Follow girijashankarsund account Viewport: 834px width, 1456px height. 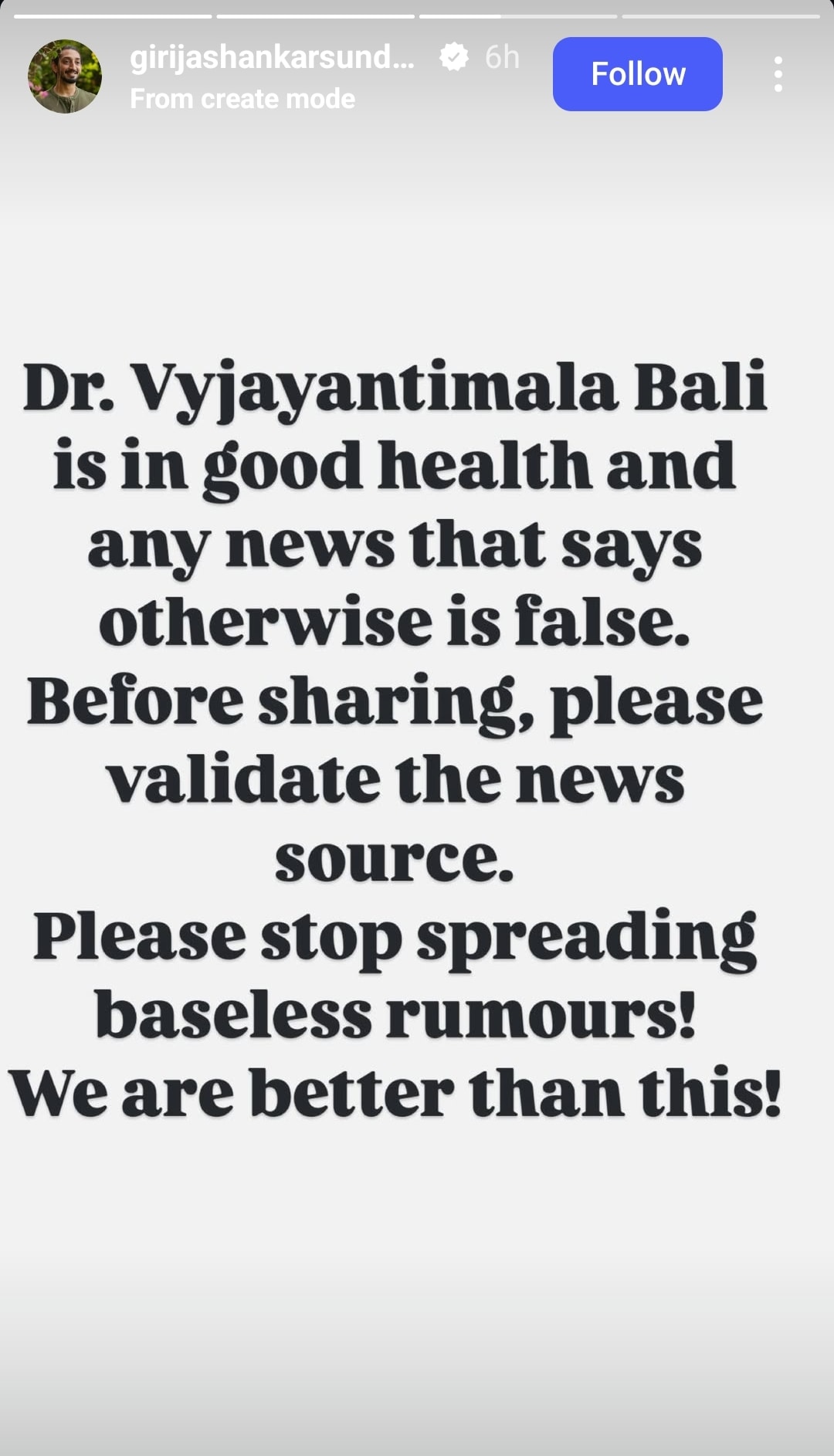pyautogui.click(x=637, y=74)
